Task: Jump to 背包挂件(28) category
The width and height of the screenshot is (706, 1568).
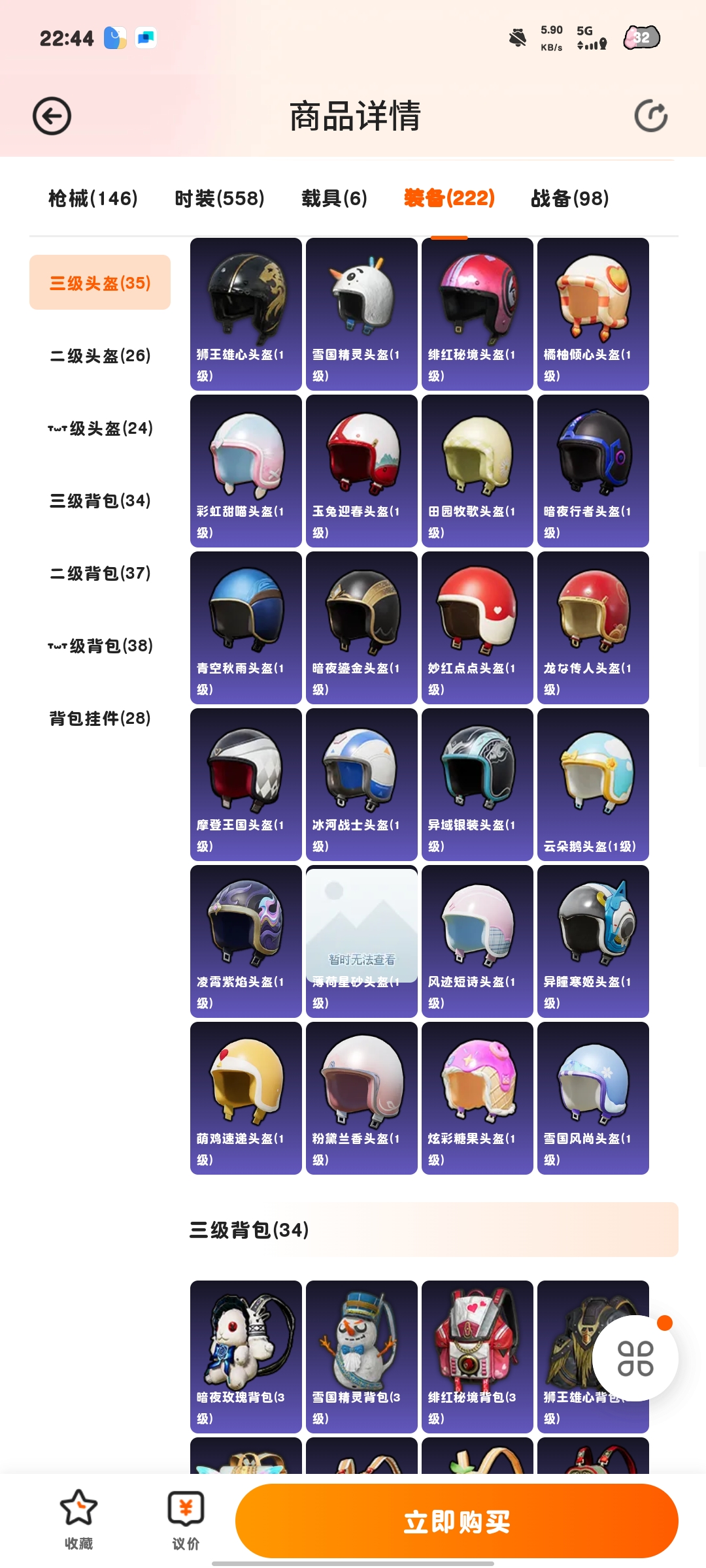Action: coord(100,718)
